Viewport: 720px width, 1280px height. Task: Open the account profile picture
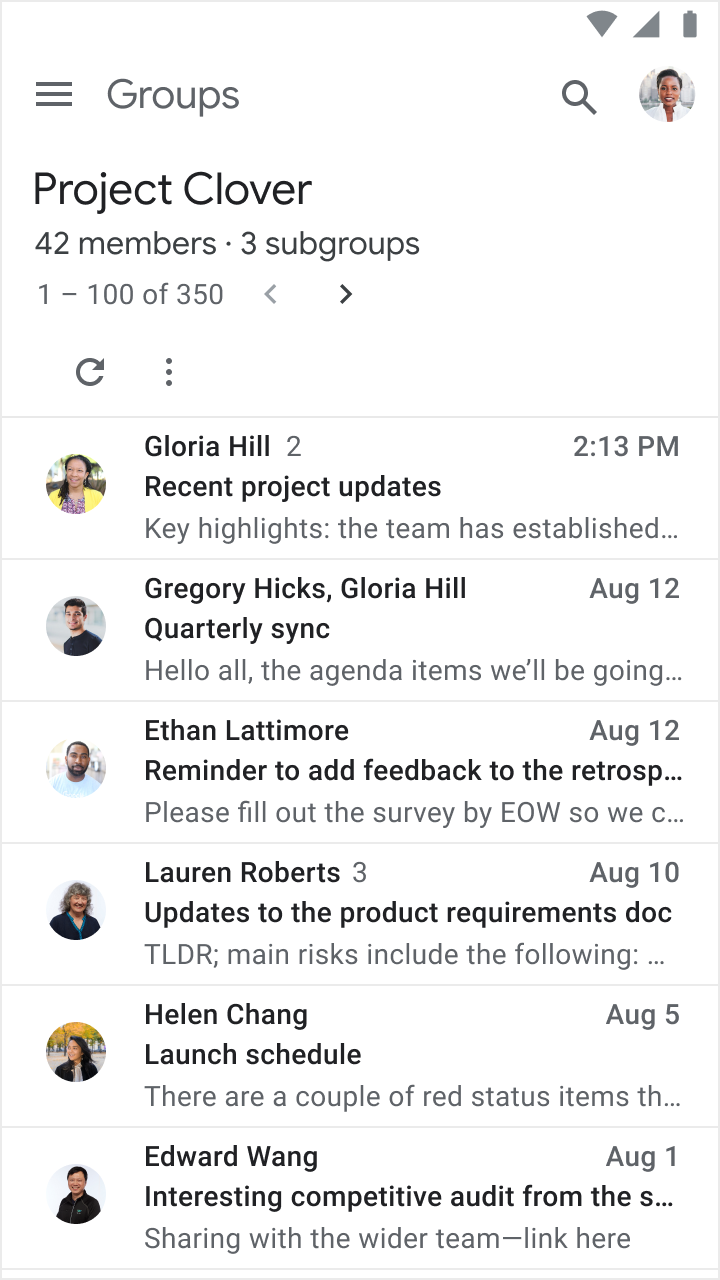[x=667, y=96]
